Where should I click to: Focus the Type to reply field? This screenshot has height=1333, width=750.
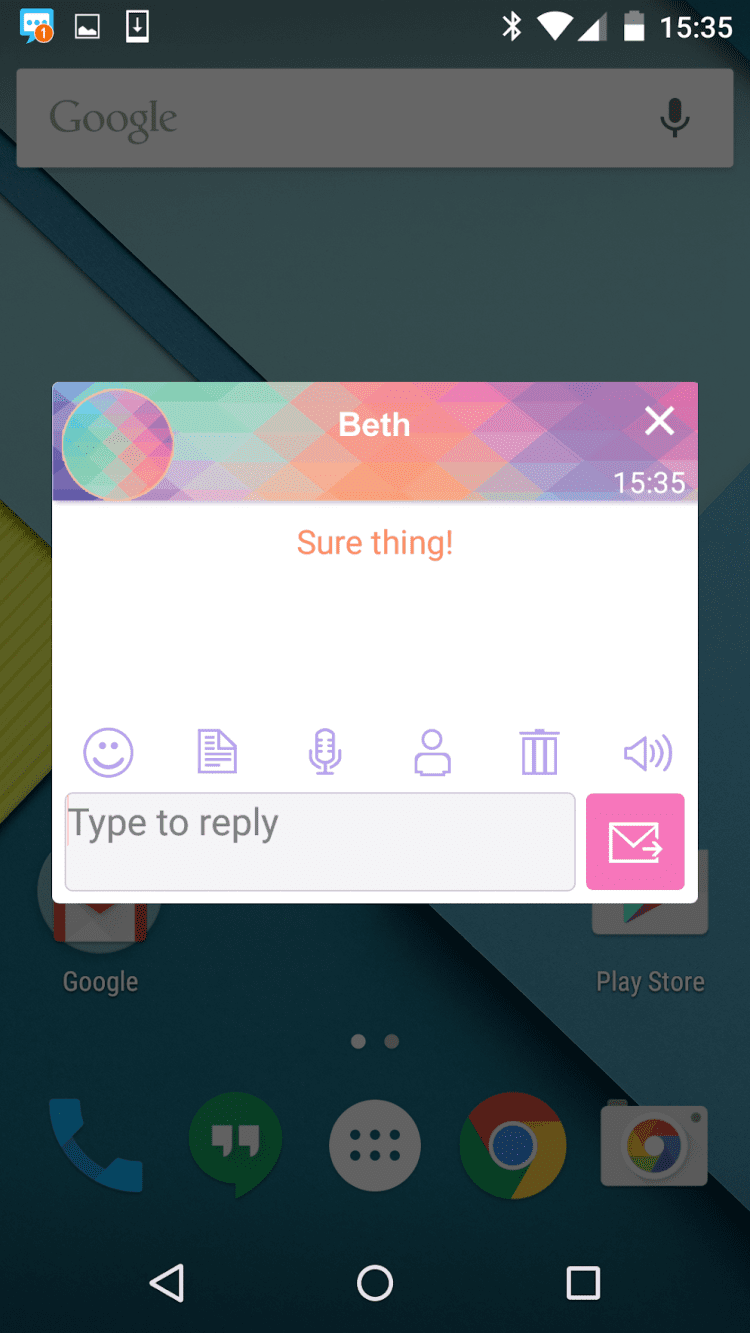pyautogui.click(x=319, y=841)
